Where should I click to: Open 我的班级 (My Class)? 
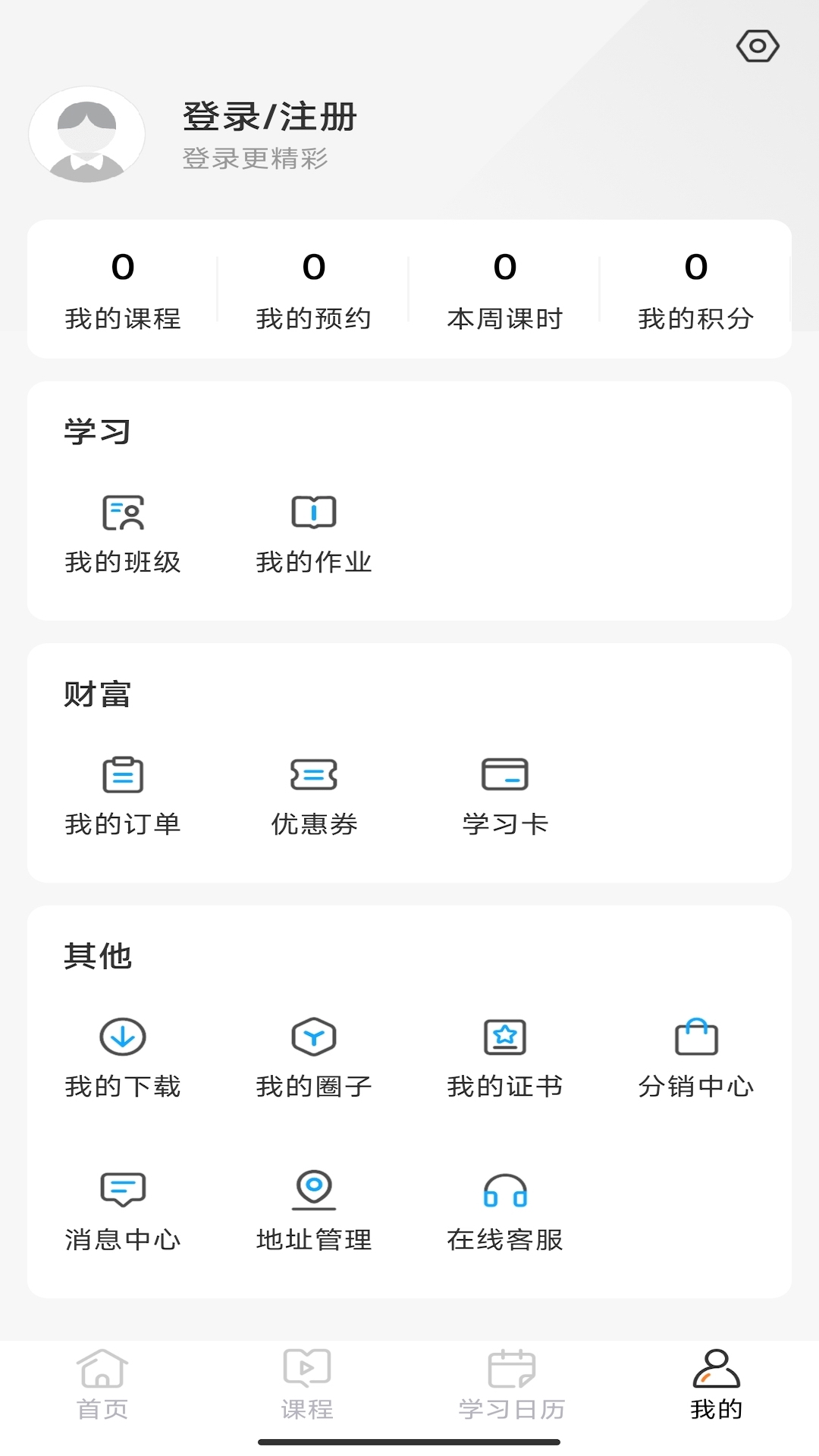click(x=124, y=531)
